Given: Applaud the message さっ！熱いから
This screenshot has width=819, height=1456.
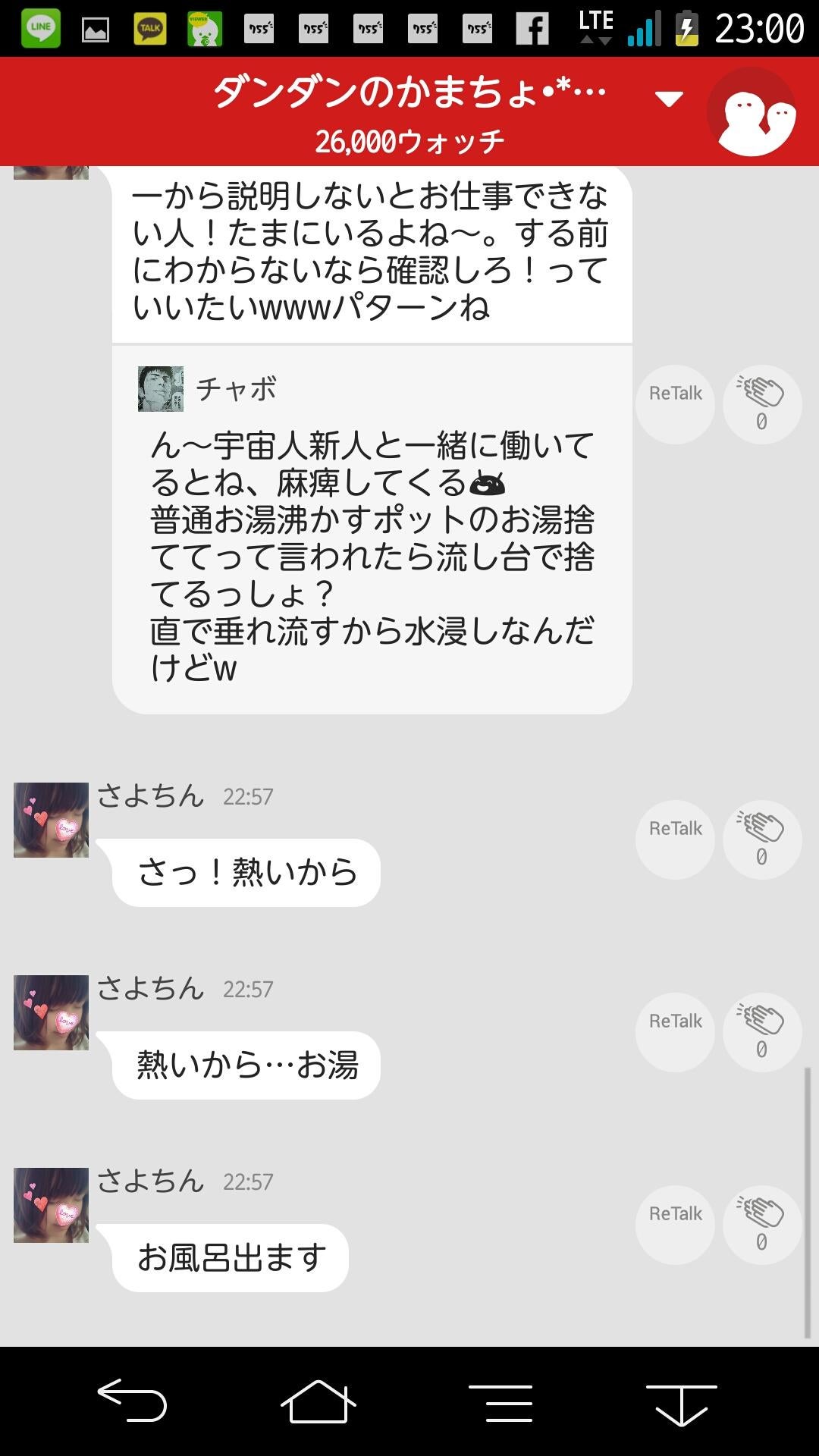Looking at the screenshot, I should click(761, 839).
